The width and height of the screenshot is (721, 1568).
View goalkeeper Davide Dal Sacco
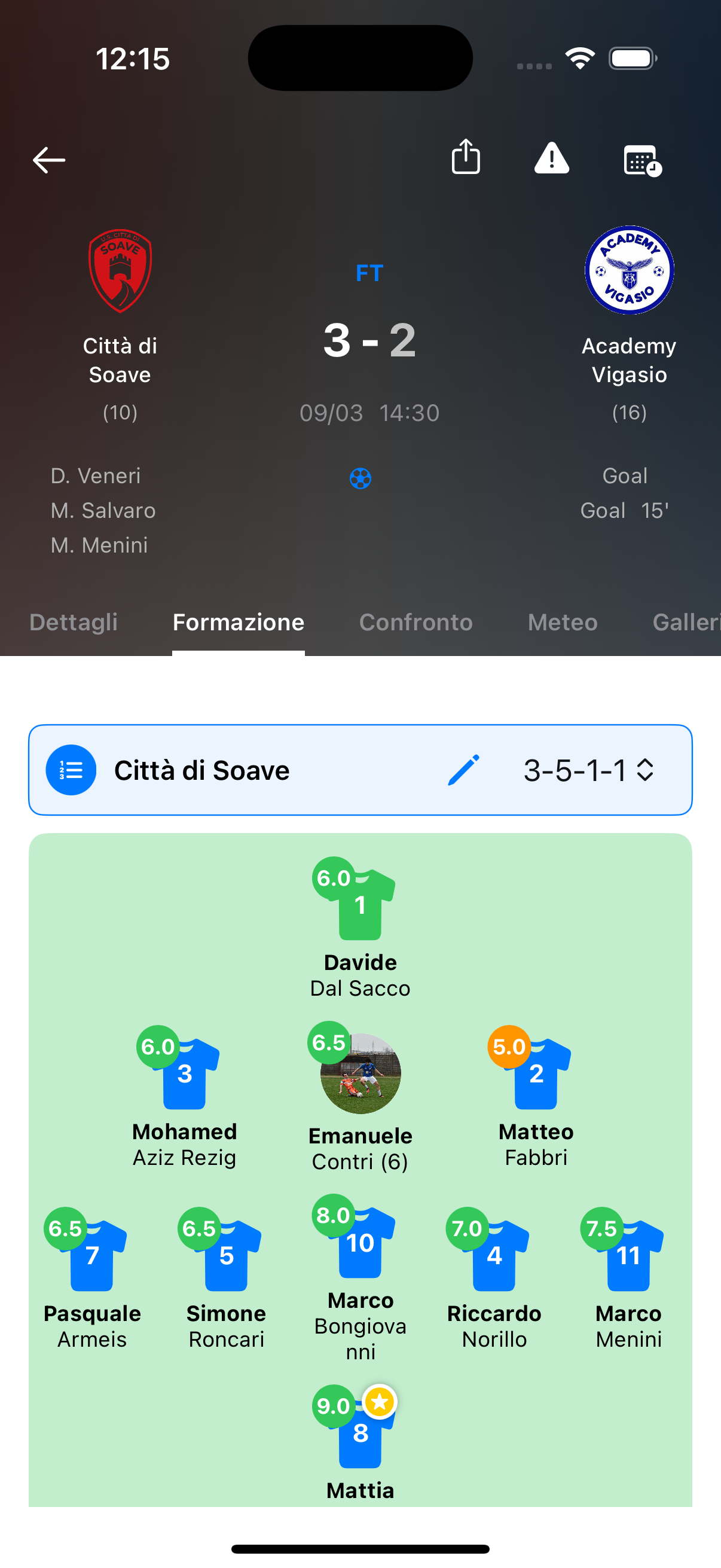360,905
